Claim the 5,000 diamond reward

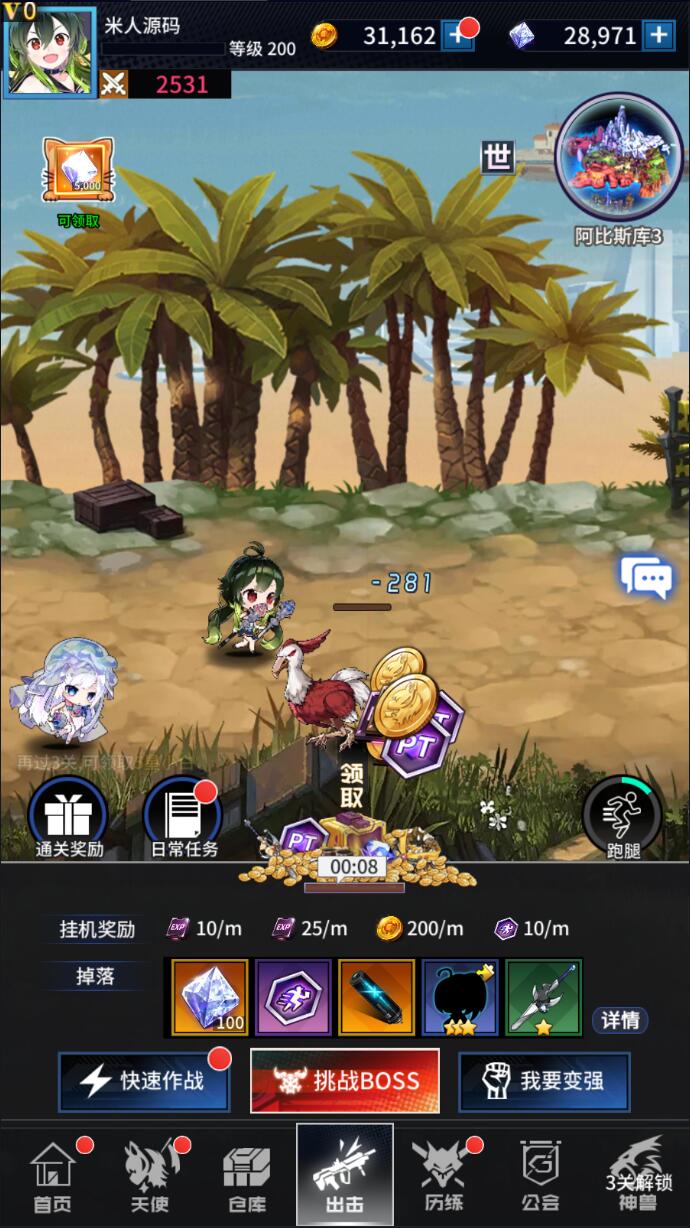click(78, 172)
